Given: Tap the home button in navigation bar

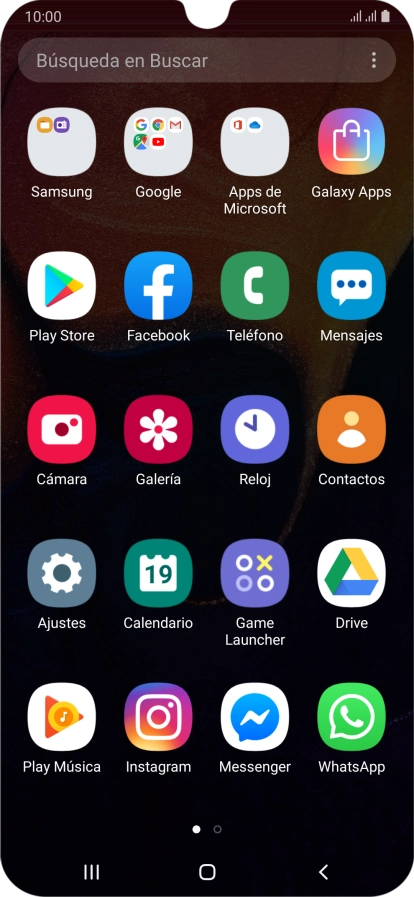Looking at the screenshot, I should click(207, 872).
